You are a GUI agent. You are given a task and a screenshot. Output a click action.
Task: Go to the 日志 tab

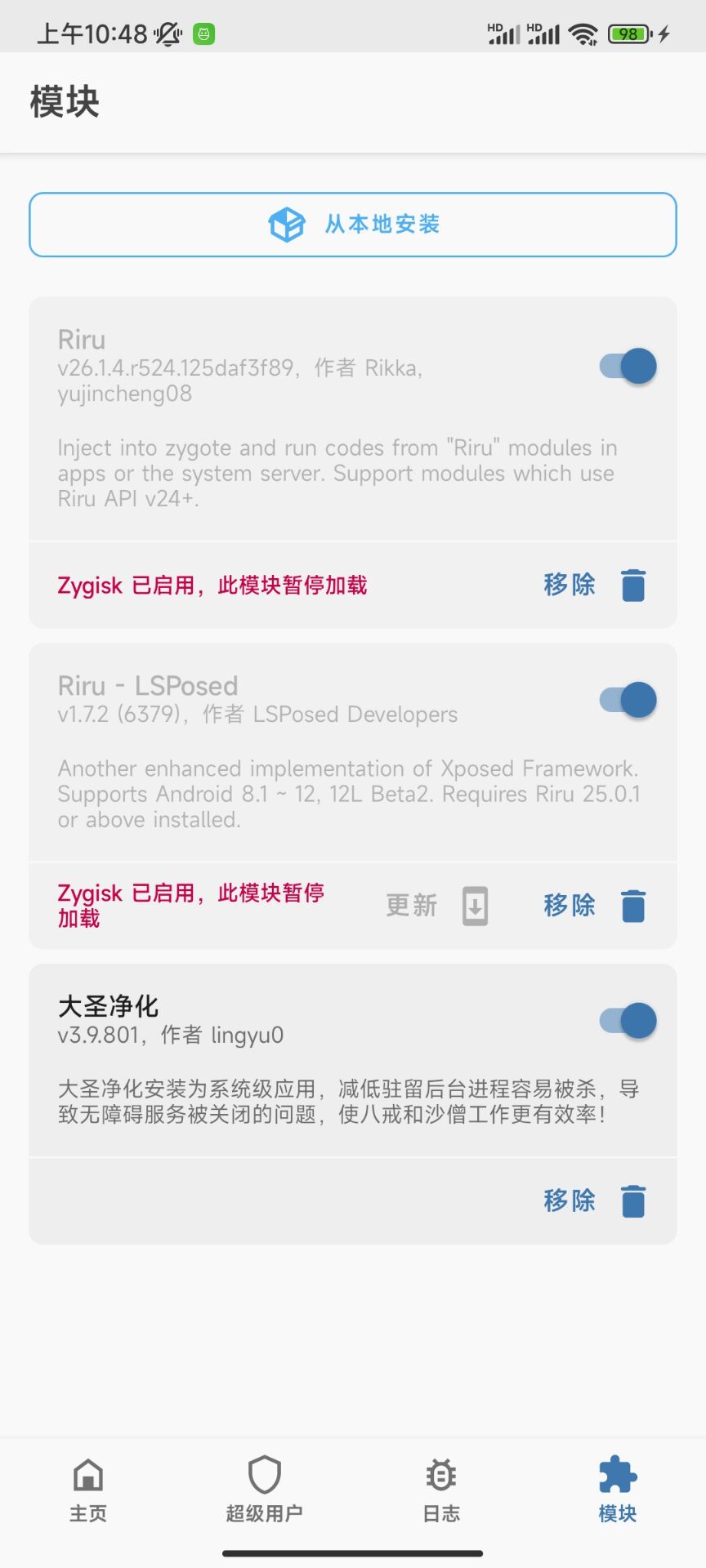click(x=441, y=1490)
